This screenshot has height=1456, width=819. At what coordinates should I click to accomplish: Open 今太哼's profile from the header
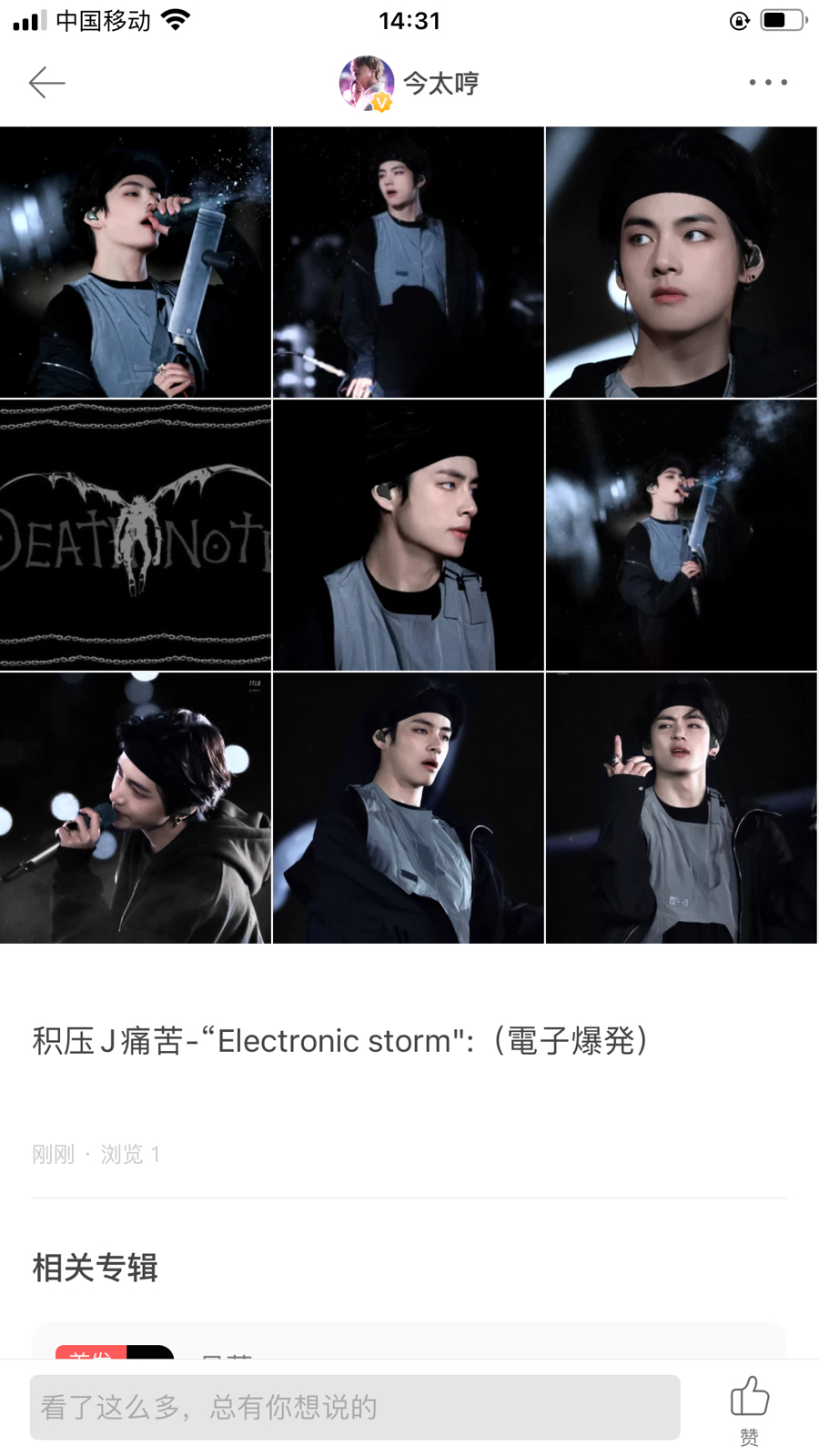(x=409, y=83)
